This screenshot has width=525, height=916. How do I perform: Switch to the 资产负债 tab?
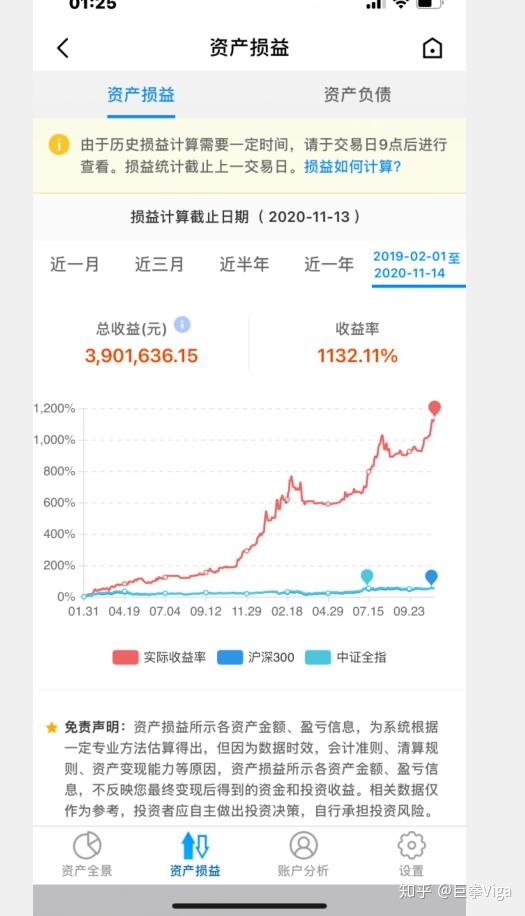click(x=357, y=95)
